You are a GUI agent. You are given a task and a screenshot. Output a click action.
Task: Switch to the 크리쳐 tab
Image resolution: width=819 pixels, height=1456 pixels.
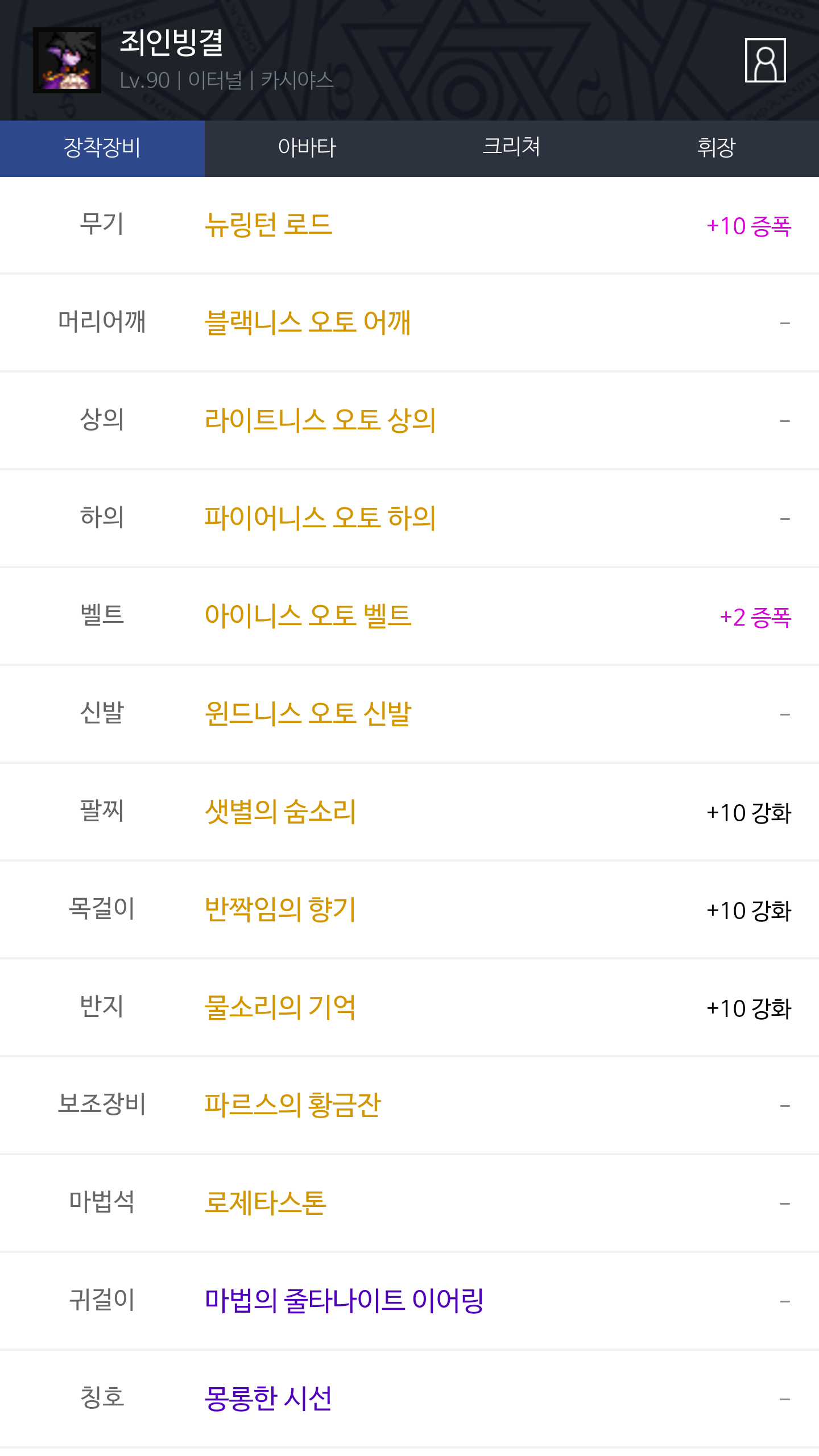click(512, 148)
